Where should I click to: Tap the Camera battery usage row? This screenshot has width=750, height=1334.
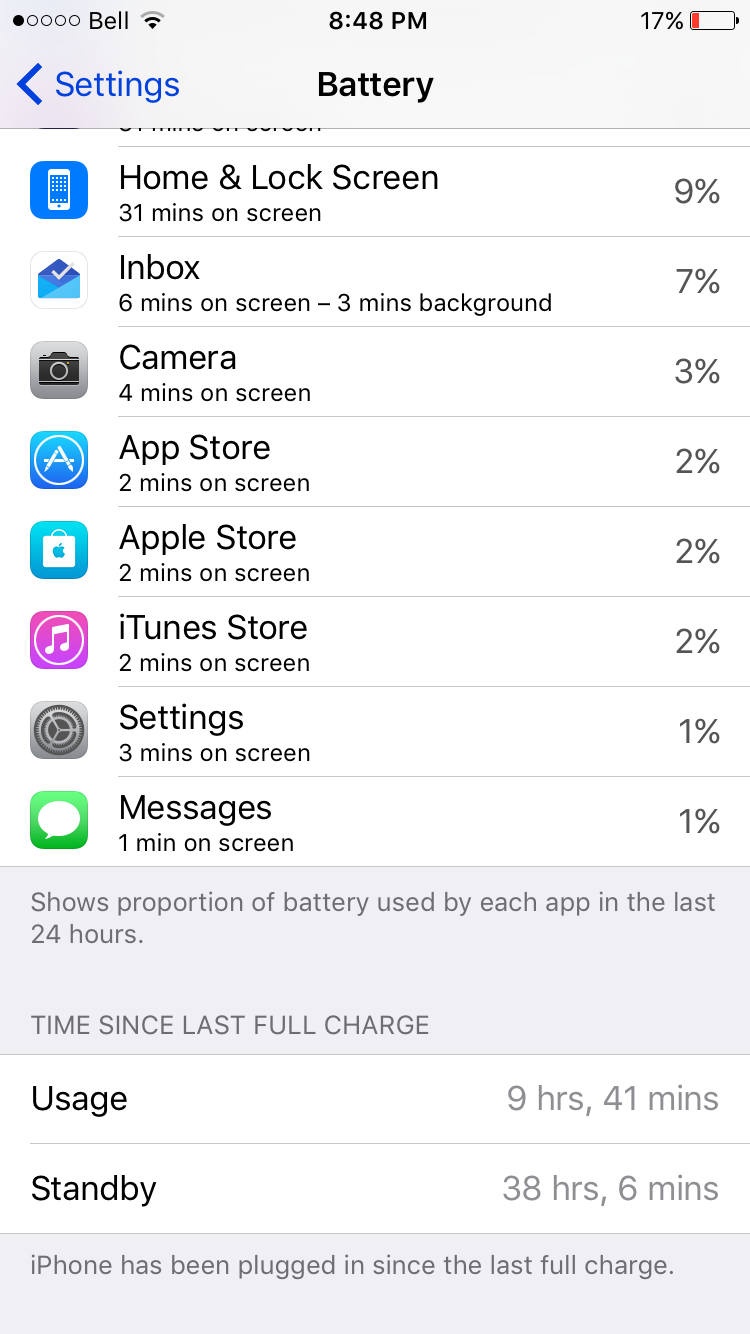coord(375,372)
